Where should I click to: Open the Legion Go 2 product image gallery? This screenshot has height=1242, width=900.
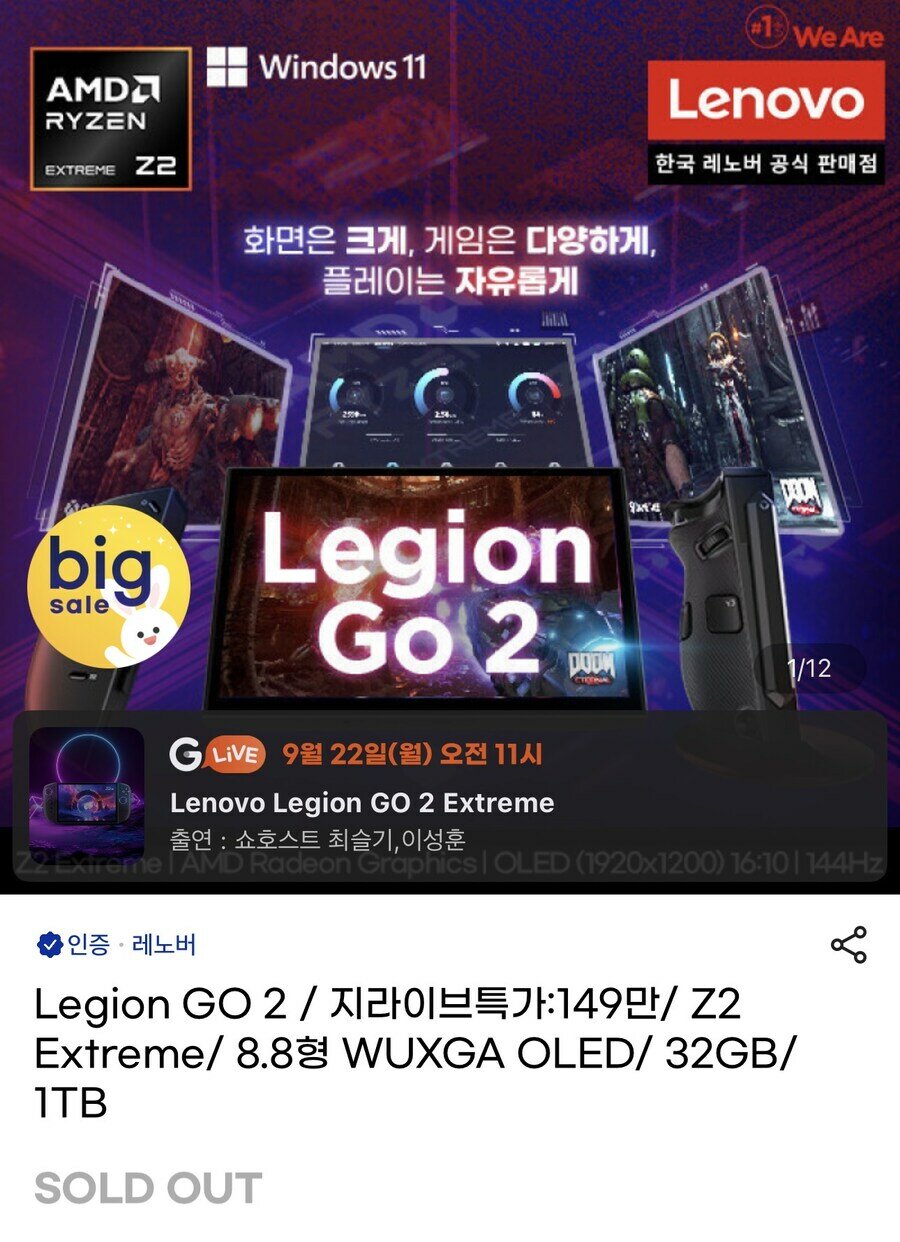pyautogui.click(x=450, y=380)
